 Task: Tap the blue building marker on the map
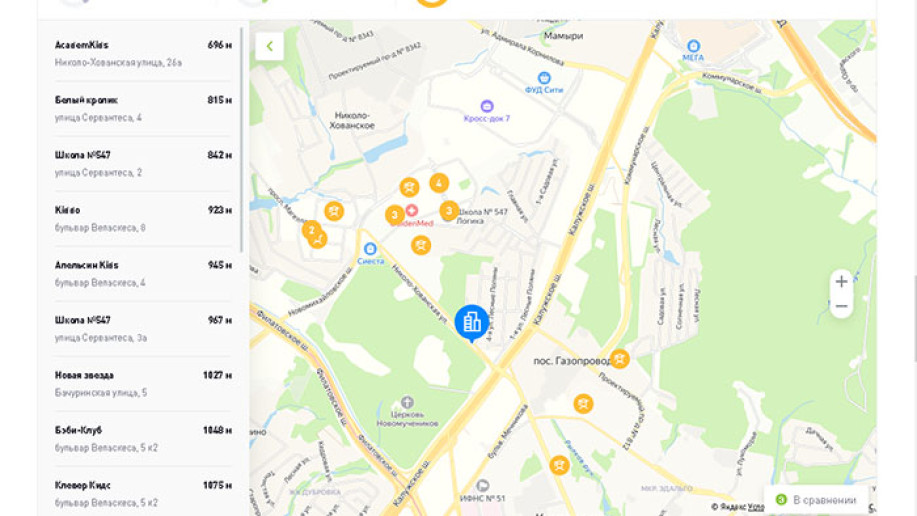471,322
